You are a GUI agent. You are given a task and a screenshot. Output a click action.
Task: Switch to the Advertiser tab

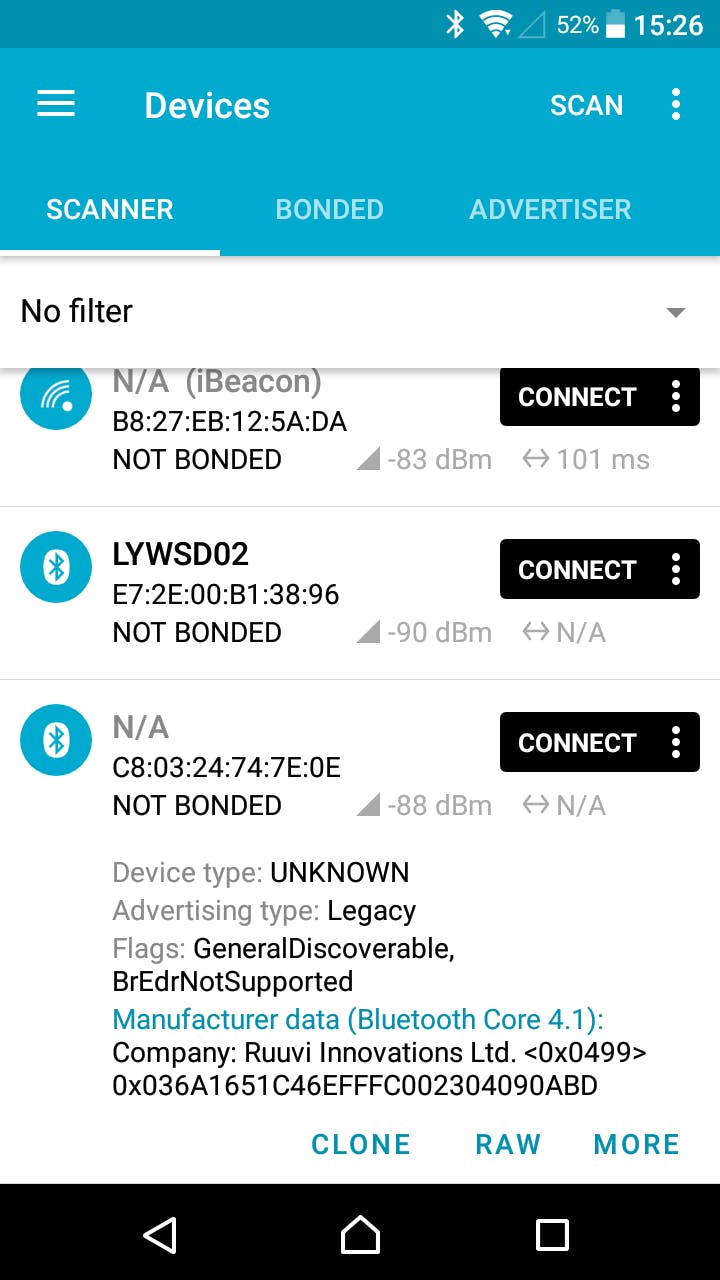(x=550, y=209)
